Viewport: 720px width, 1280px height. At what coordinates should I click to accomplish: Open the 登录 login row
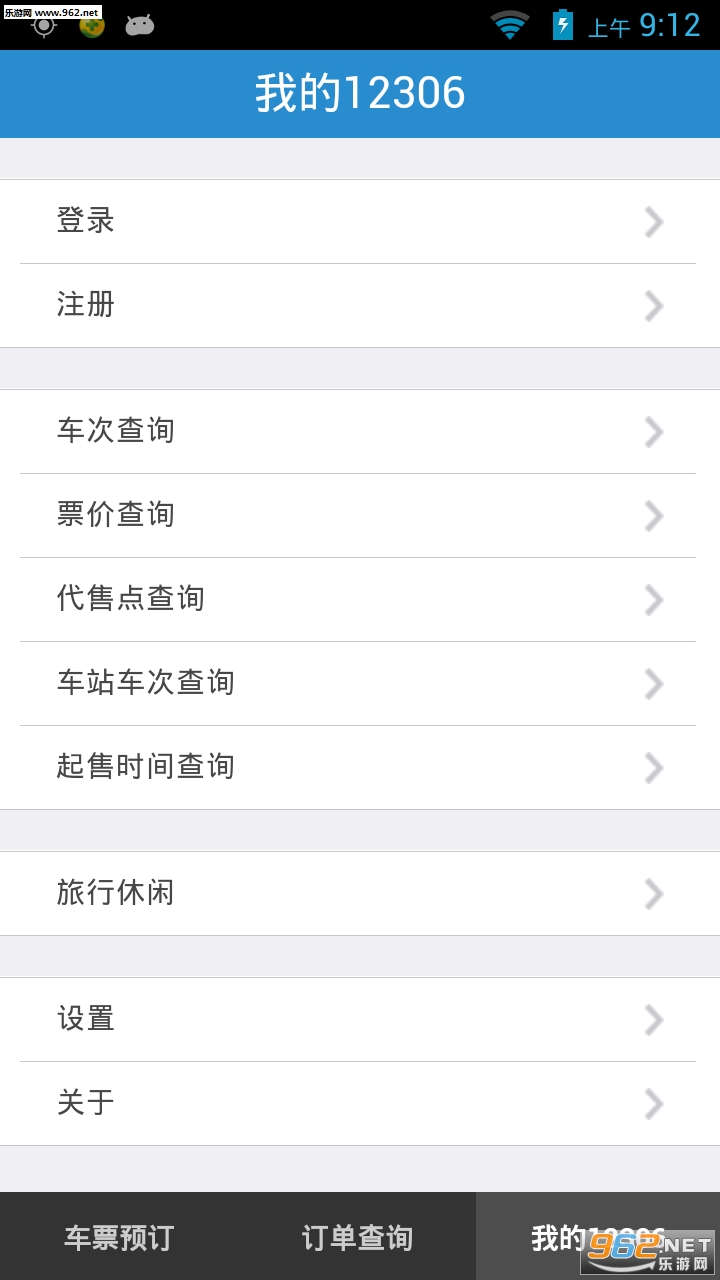(x=360, y=221)
